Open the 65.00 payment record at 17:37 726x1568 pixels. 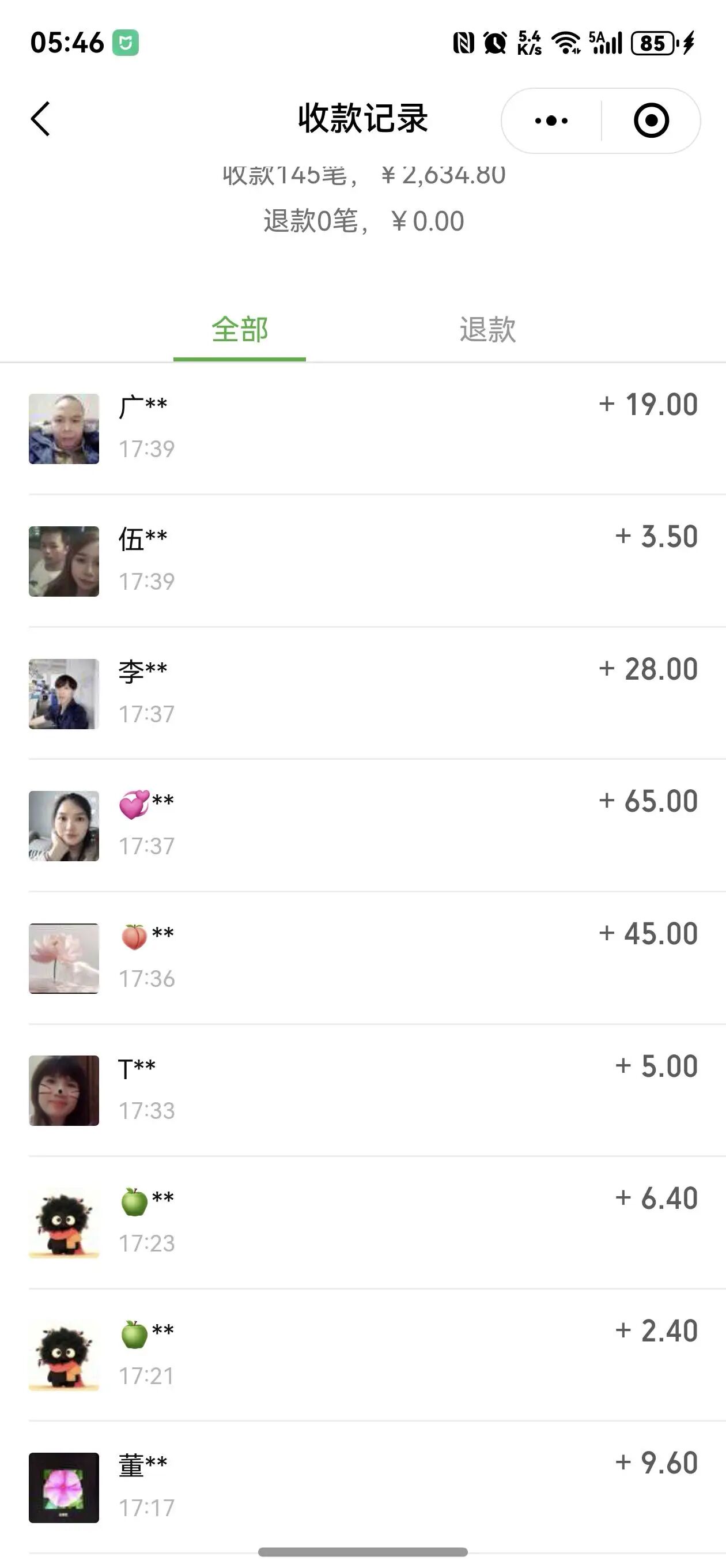(x=362, y=826)
